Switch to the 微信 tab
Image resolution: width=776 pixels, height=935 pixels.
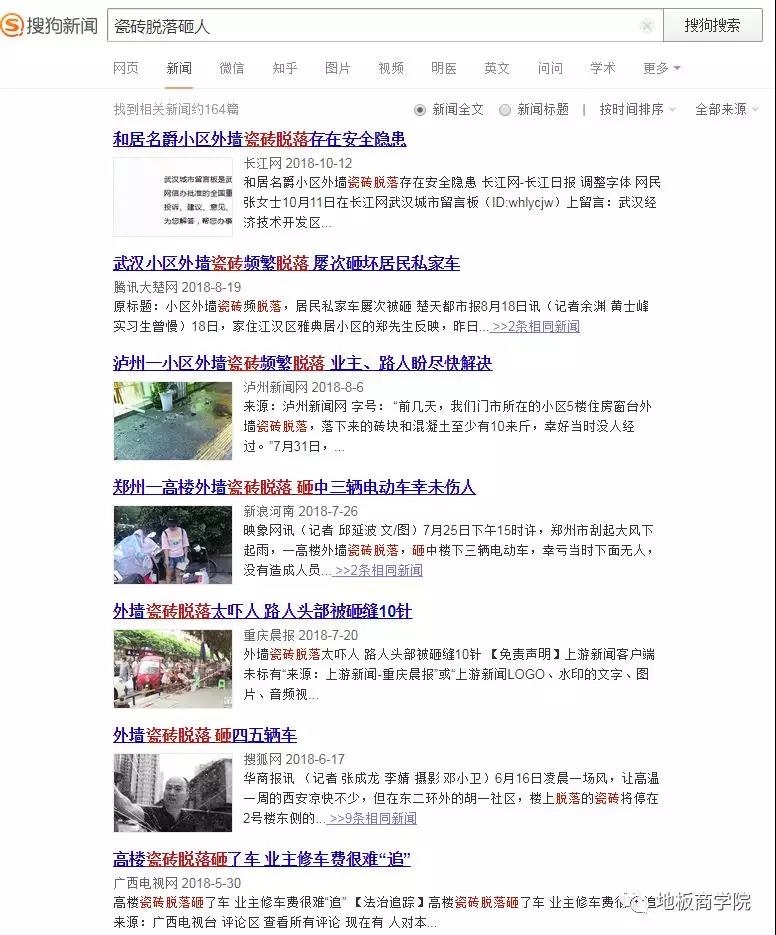(231, 68)
